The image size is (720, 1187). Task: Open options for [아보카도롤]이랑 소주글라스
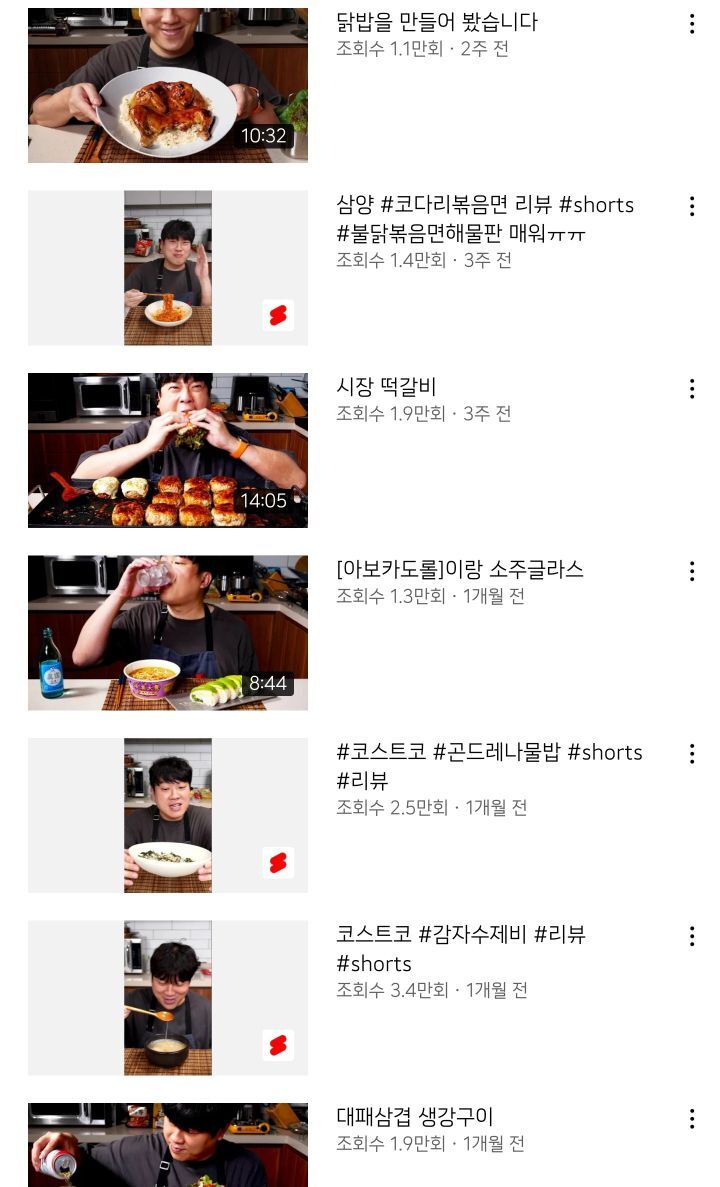[x=691, y=572]
